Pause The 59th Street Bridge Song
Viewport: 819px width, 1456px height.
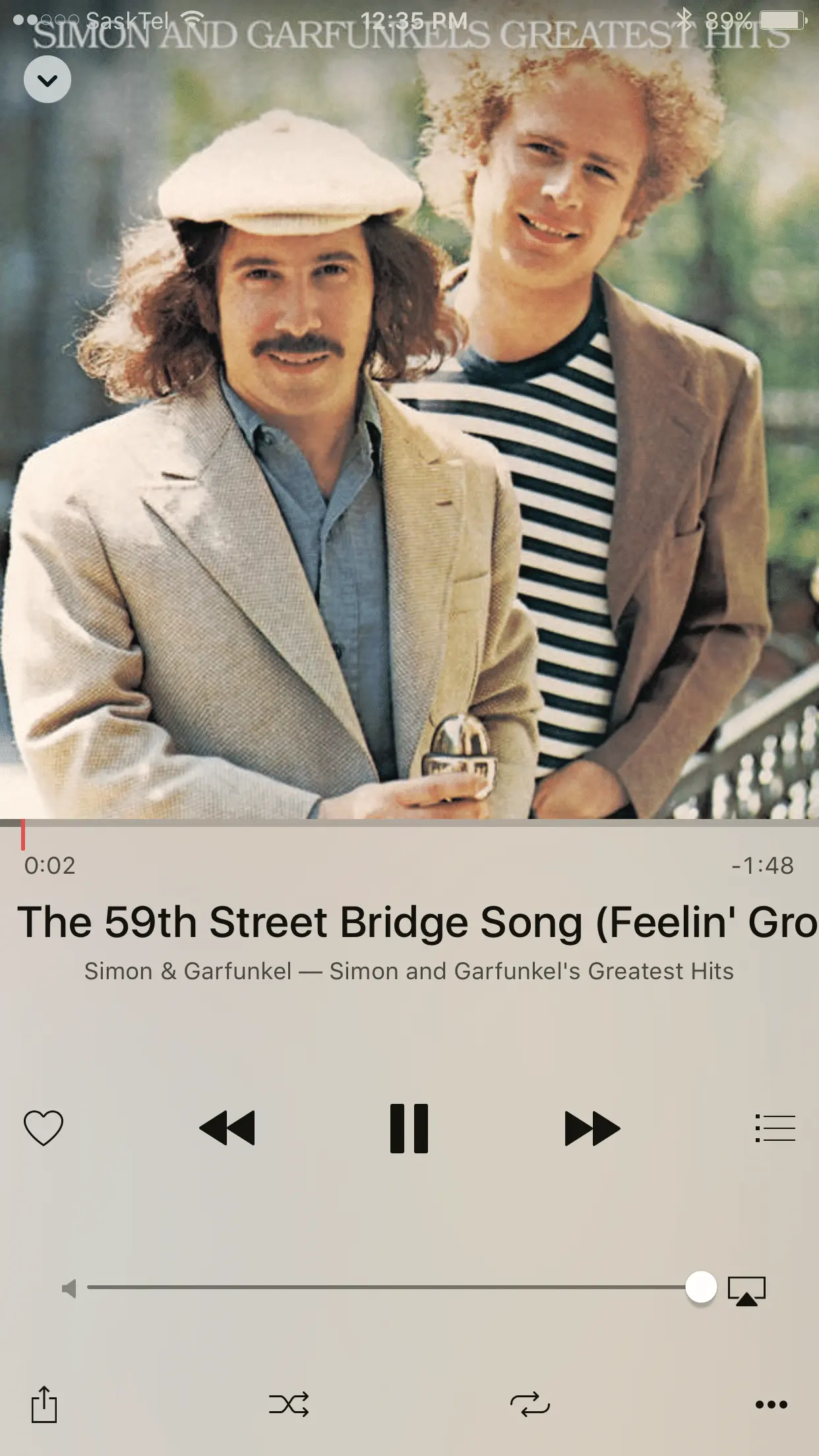pos(409,1128)
